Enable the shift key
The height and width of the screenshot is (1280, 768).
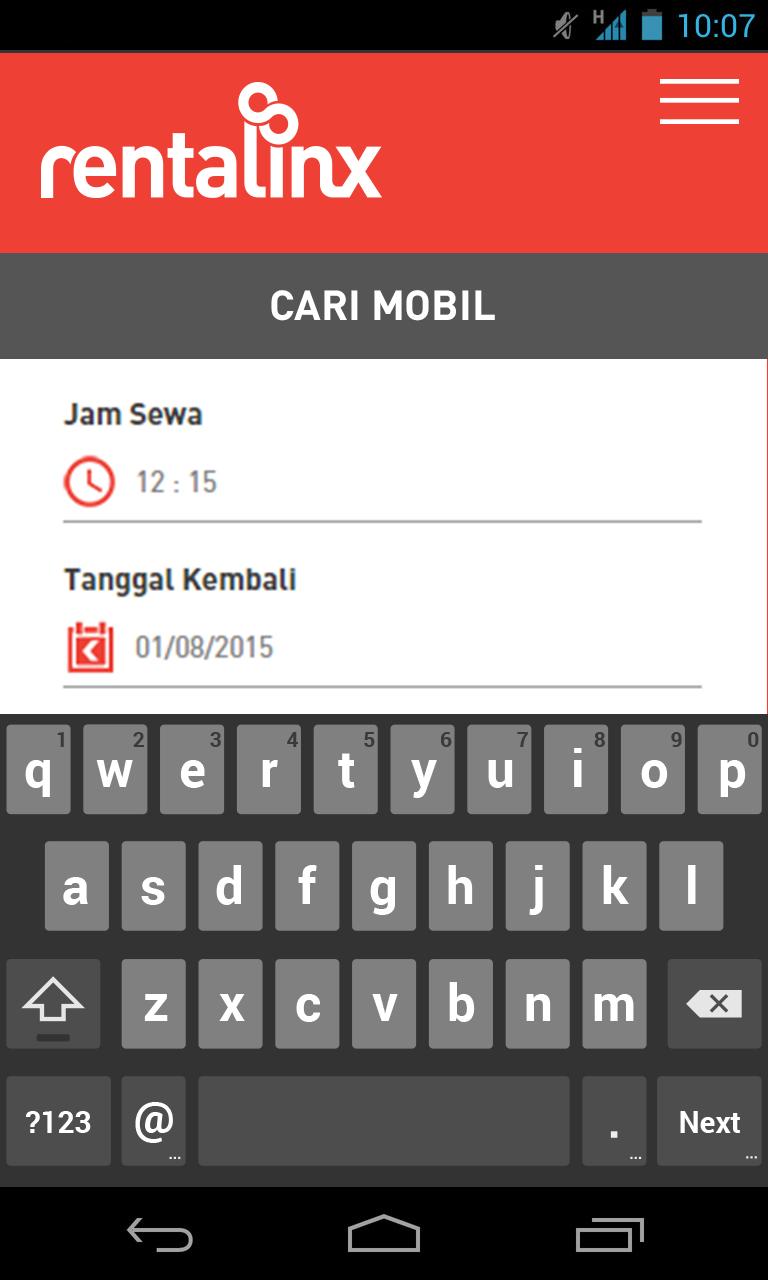coord(53,1004)
